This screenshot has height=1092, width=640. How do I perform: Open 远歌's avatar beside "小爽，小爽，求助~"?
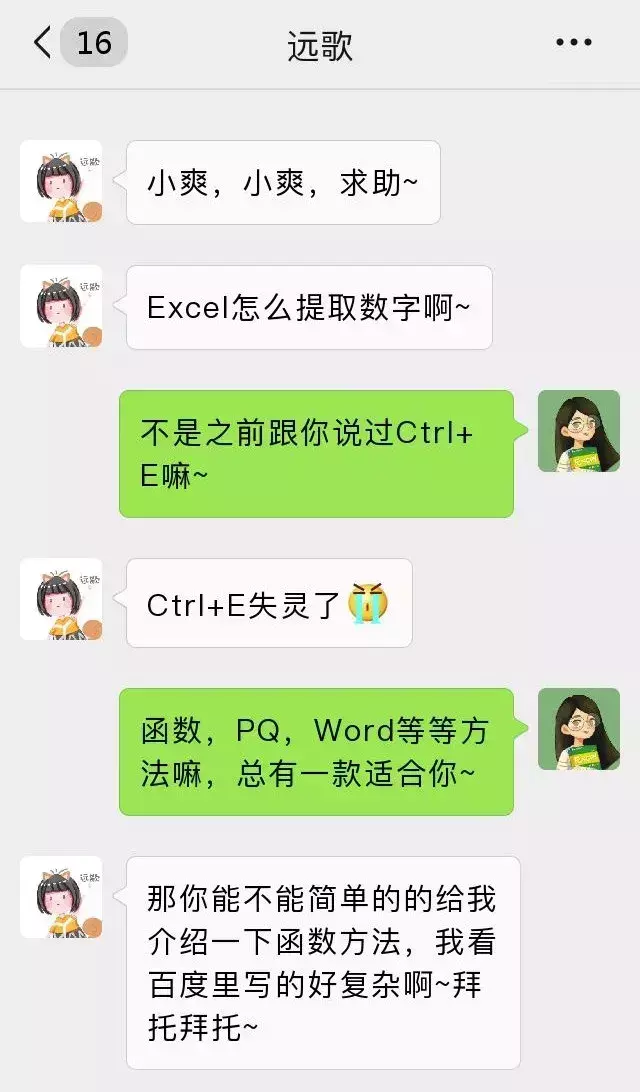point(61,181)
